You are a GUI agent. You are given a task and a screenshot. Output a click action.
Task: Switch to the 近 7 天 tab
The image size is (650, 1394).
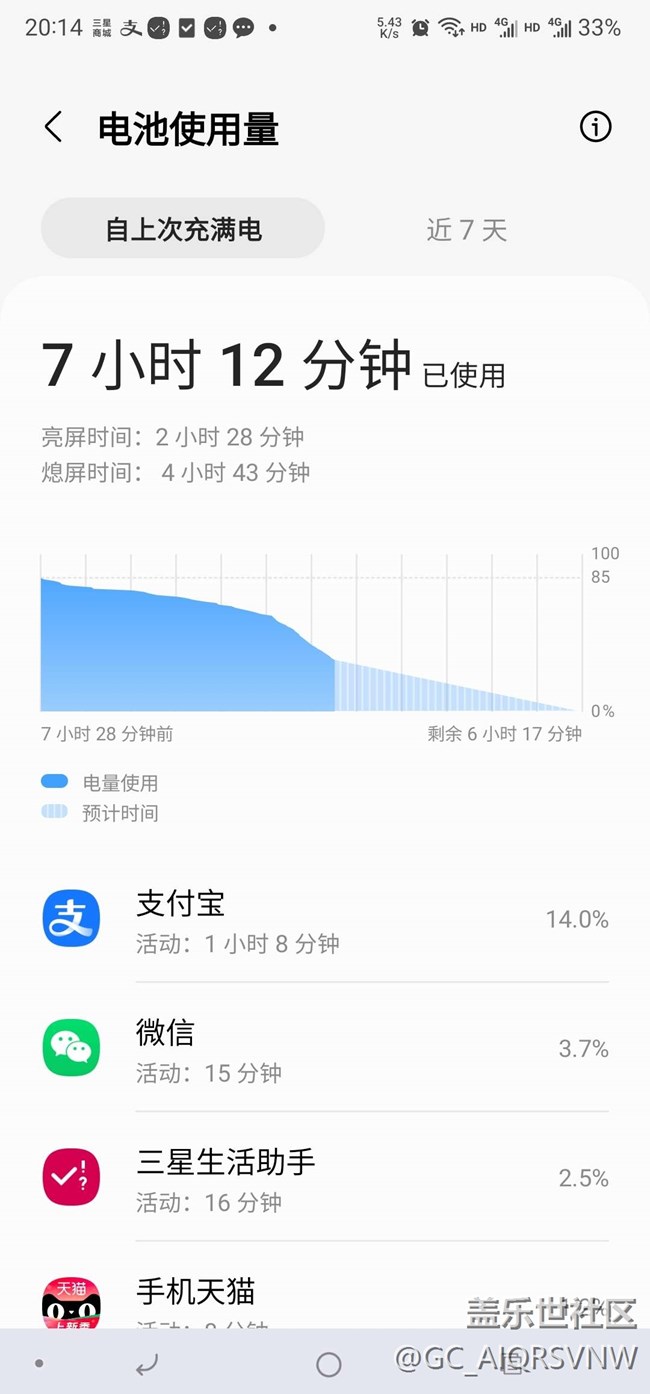[x=467, y=229]
